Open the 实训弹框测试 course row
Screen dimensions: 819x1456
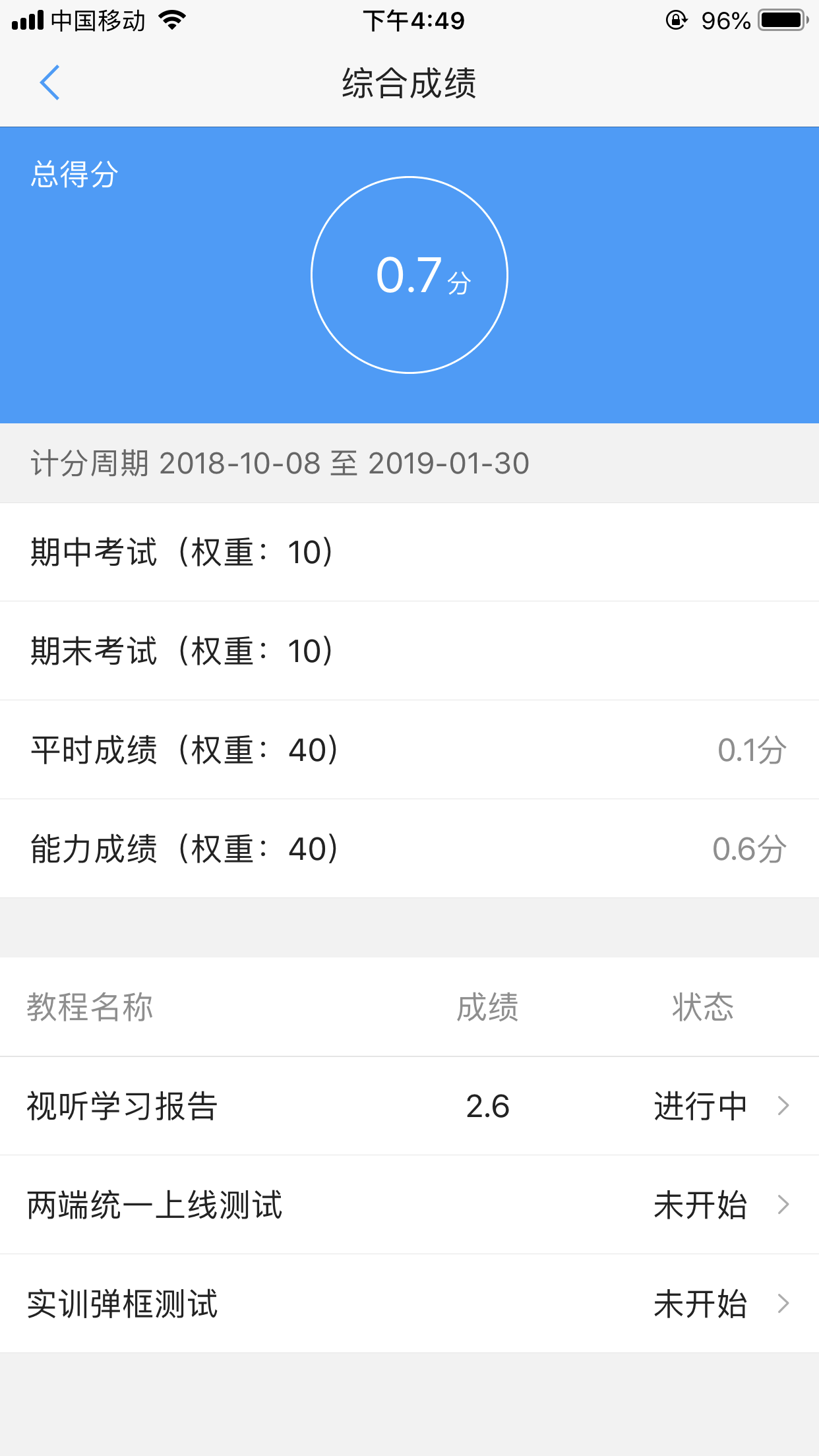(x=409, y=1304)
